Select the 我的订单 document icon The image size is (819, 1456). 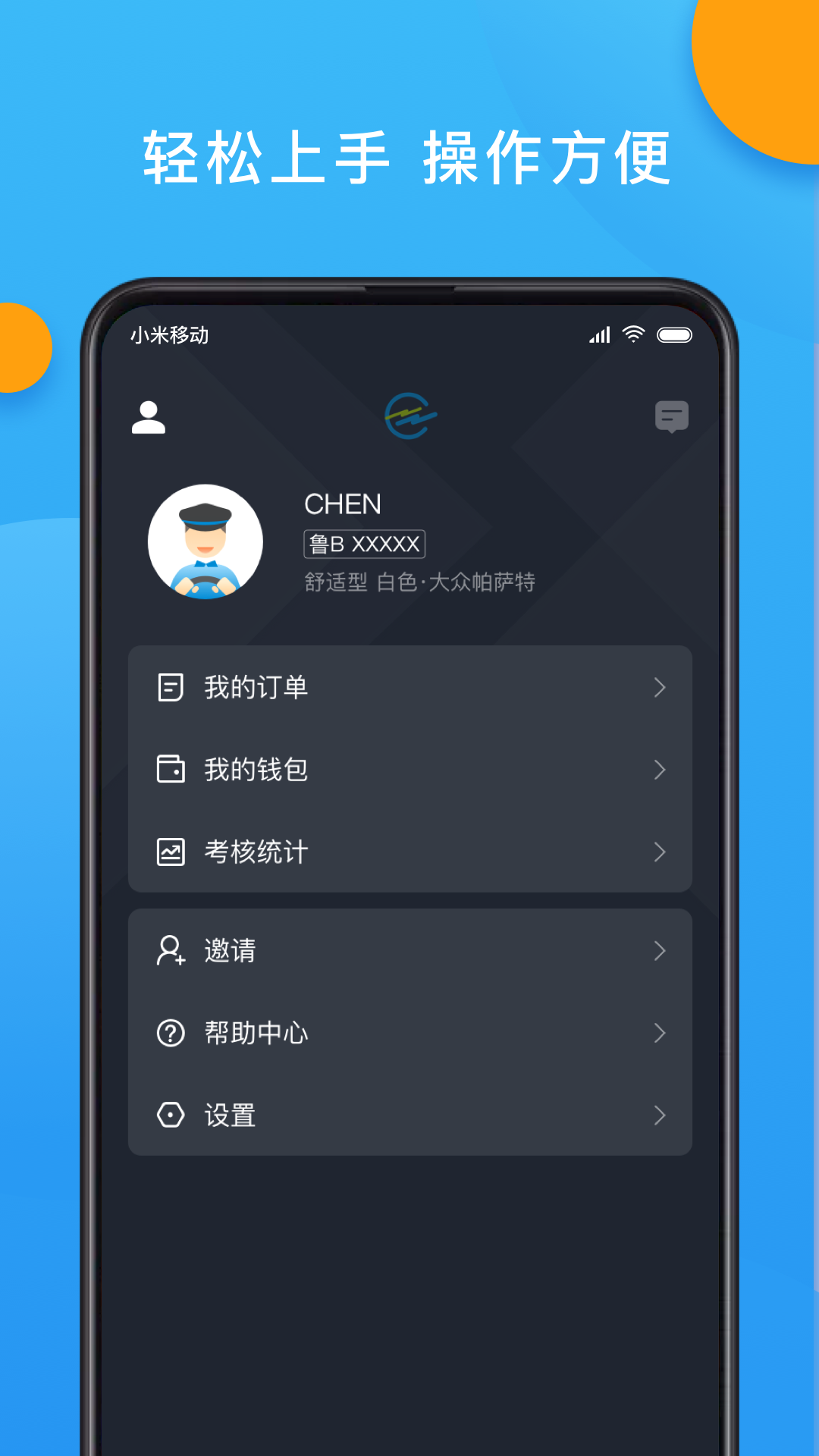coord(171,686)
